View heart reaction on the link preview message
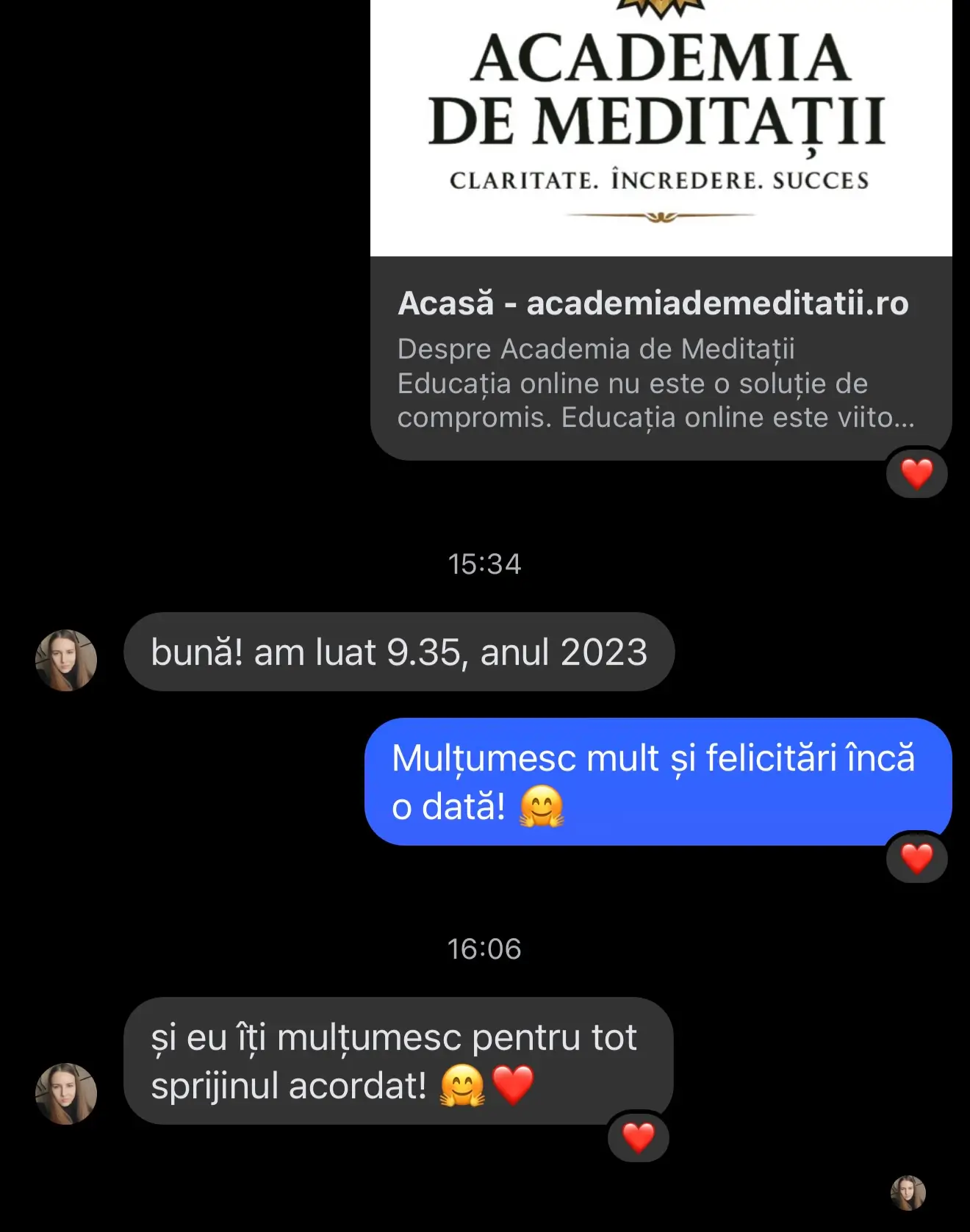The width and height of the screenshot is (970, 1232). tap(916, 473)
